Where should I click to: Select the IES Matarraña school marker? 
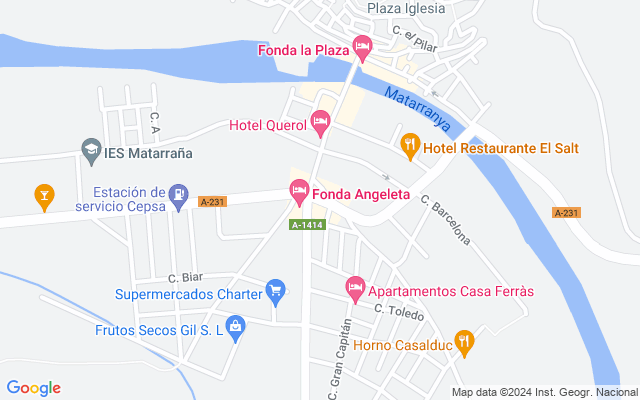point(92,150)
